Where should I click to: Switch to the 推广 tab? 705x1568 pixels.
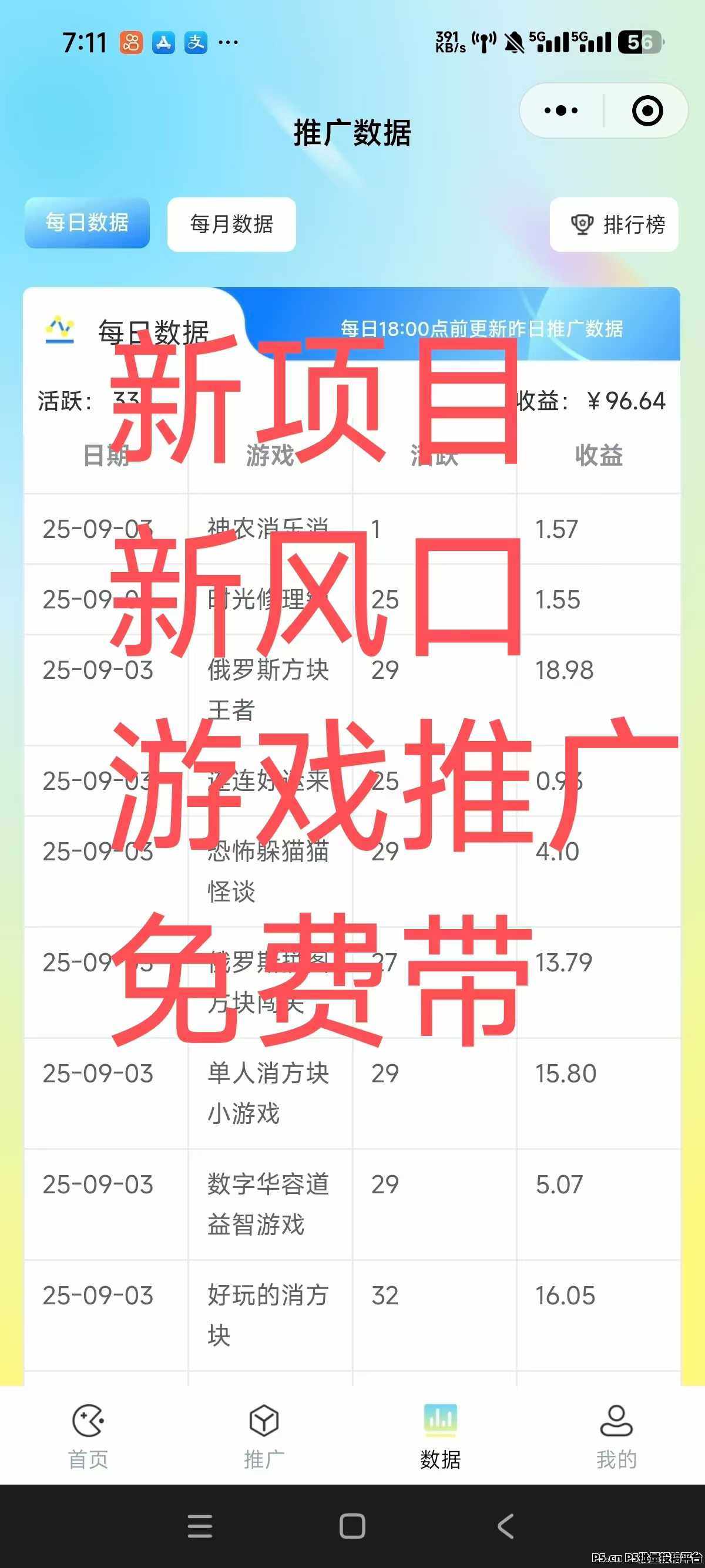[x=264, y=1437]
